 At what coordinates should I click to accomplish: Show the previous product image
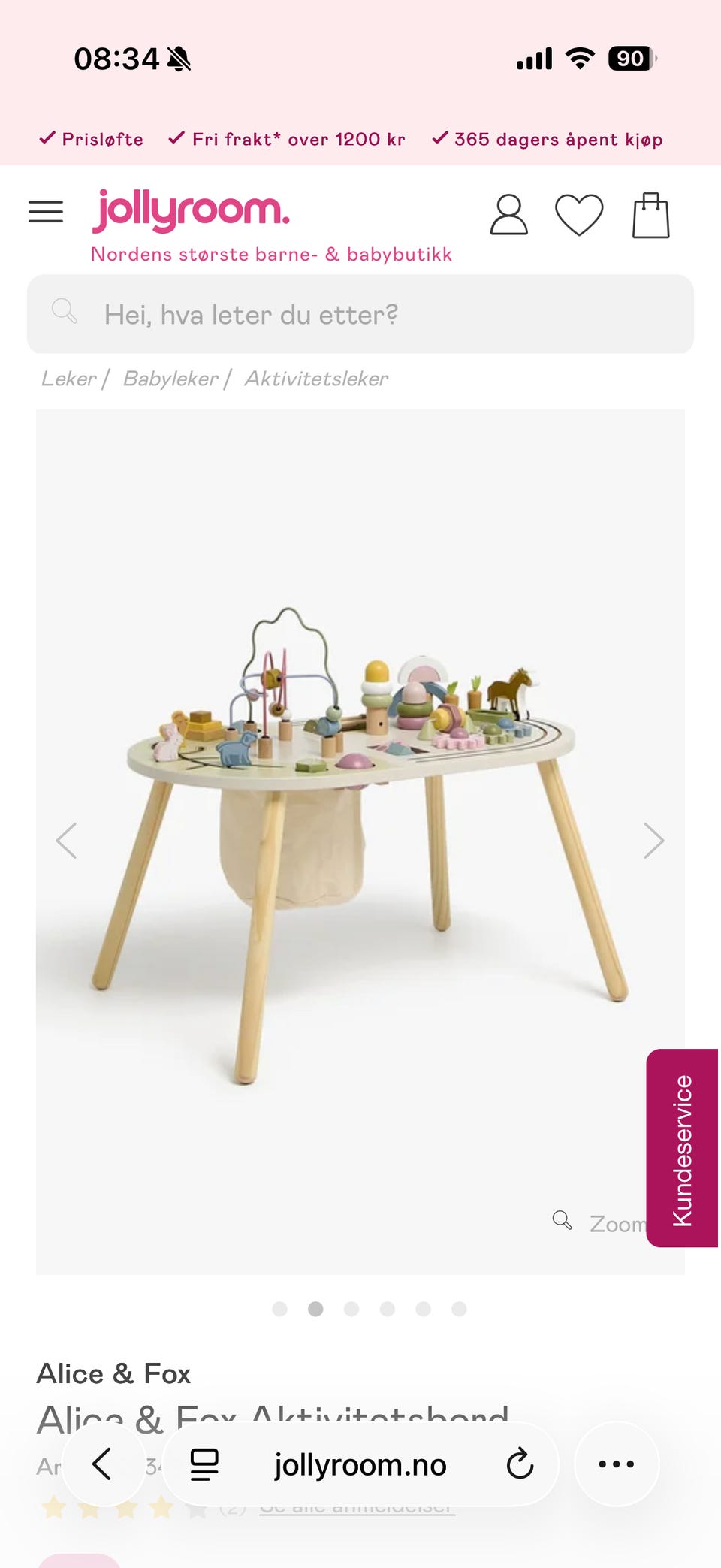pyautogui.click(x=67, y=840)
